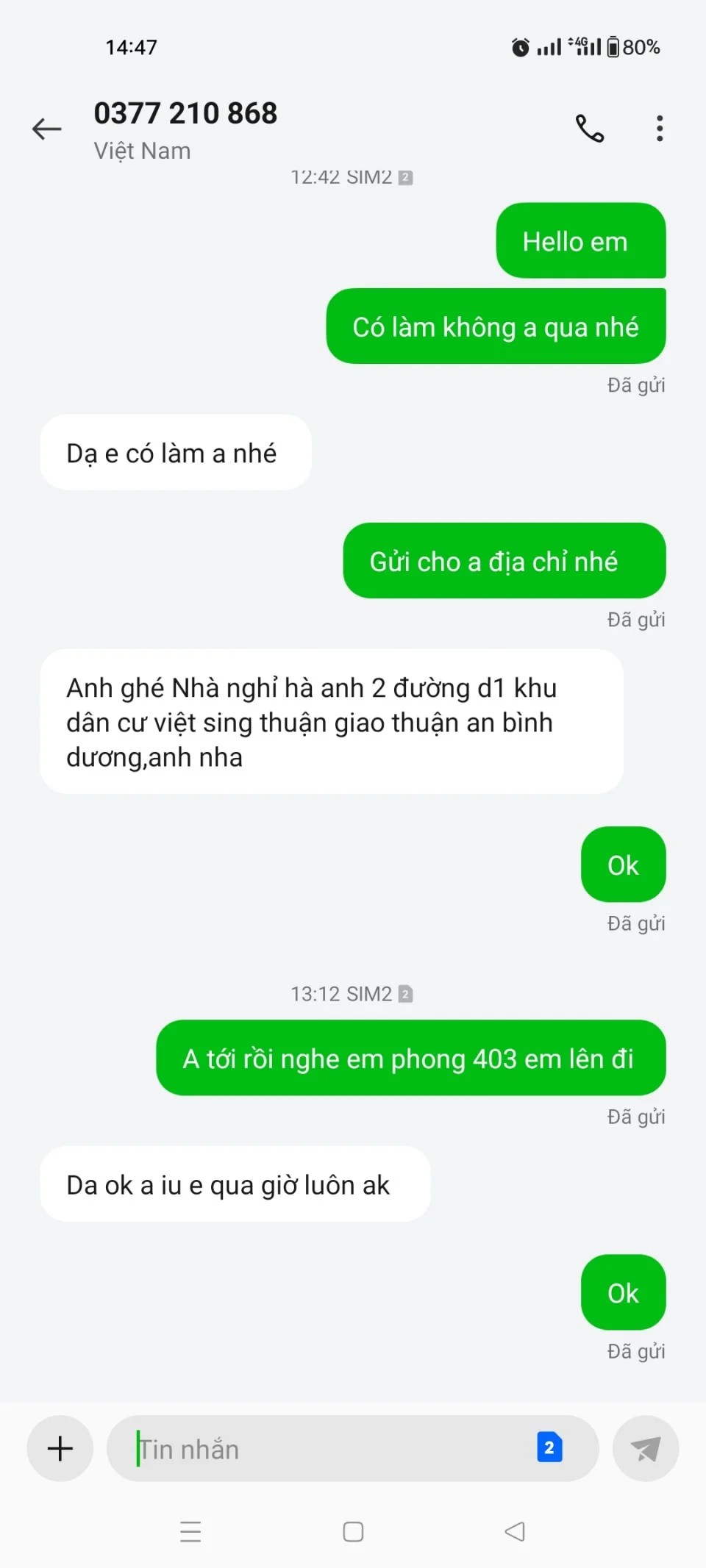
Task: Send message with paper plane icon
Action: point(645,1449)
